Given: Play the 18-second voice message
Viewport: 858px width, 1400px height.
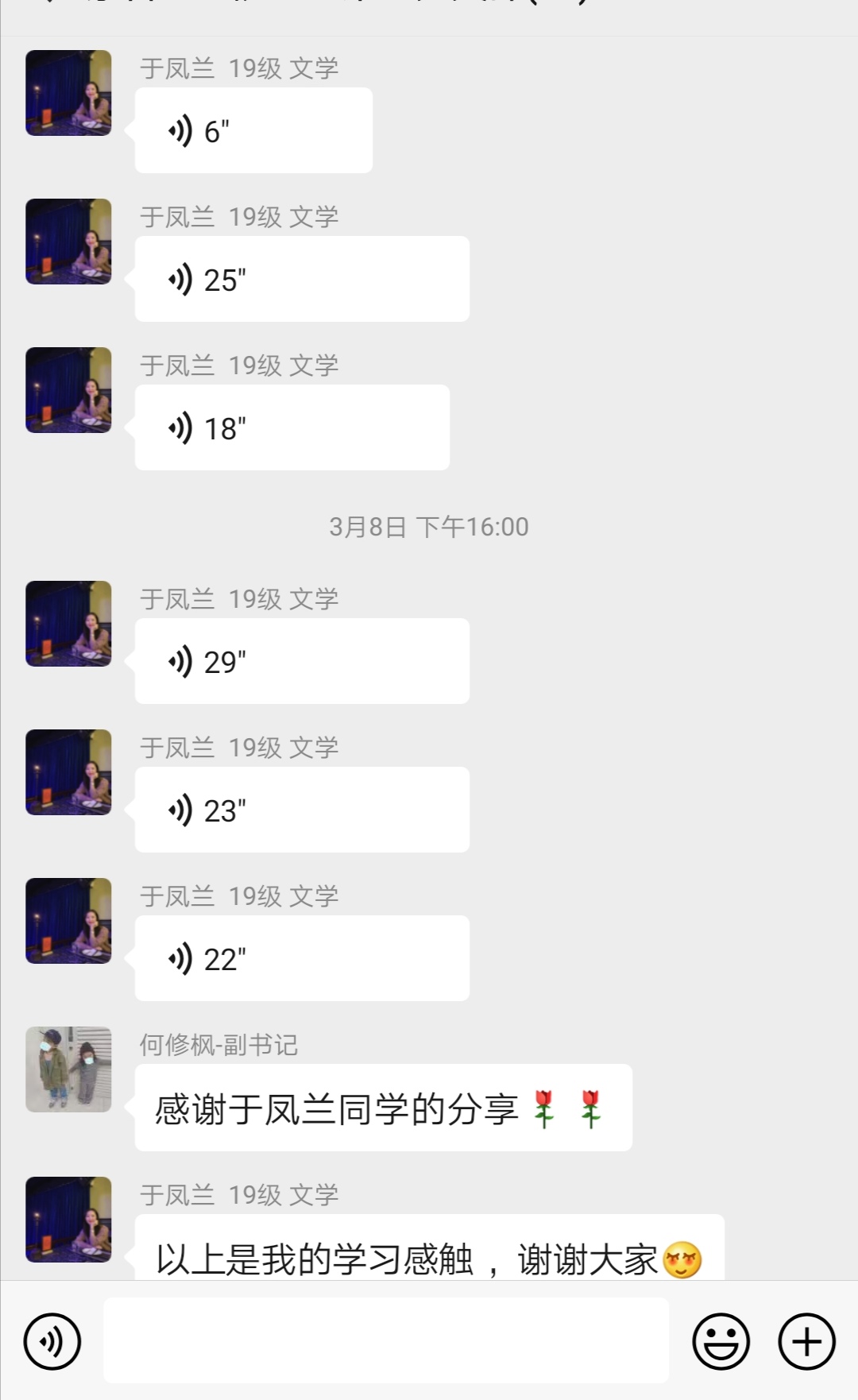Looking at the screenshot, I should pyautogui.click(x=292, y=428).
